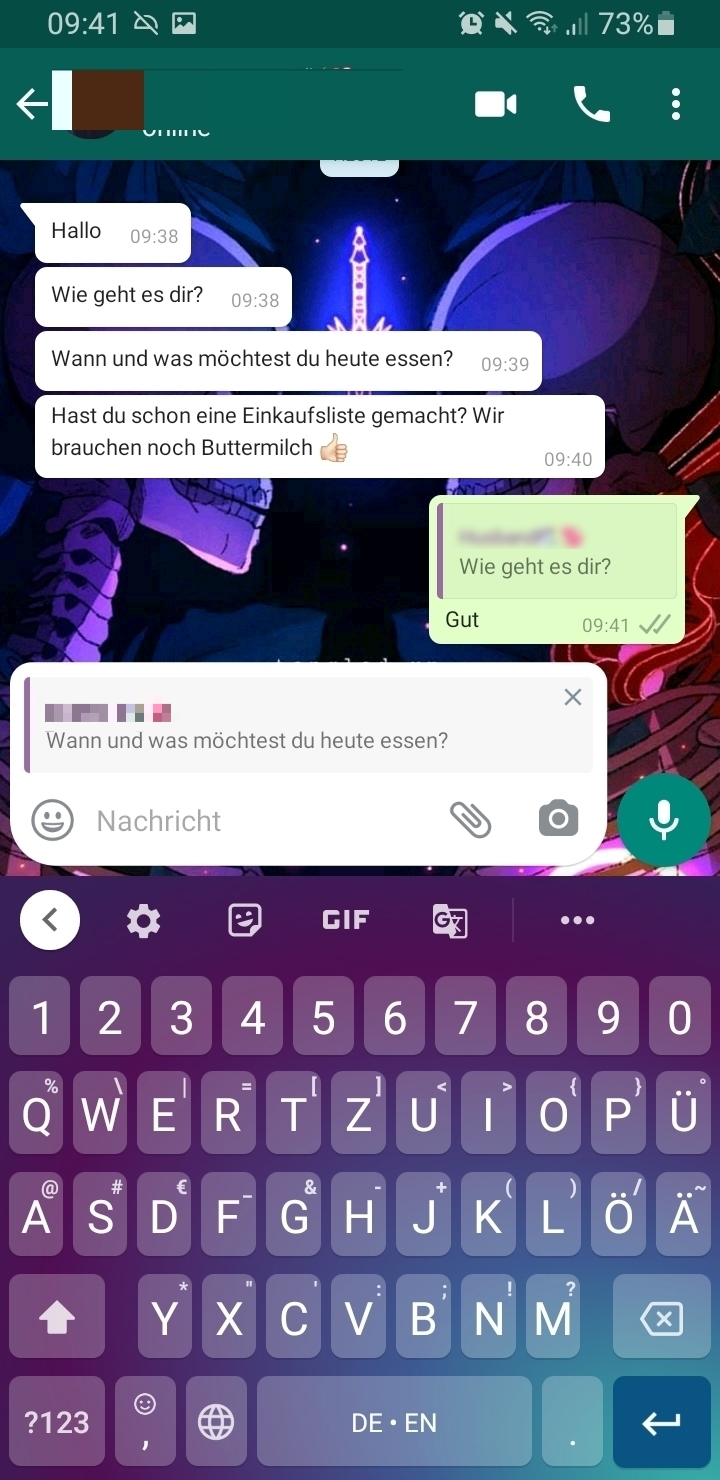Screen dimensions: 720x1480
Task: Go back to the chat list
Action: [x=32, y=104]
